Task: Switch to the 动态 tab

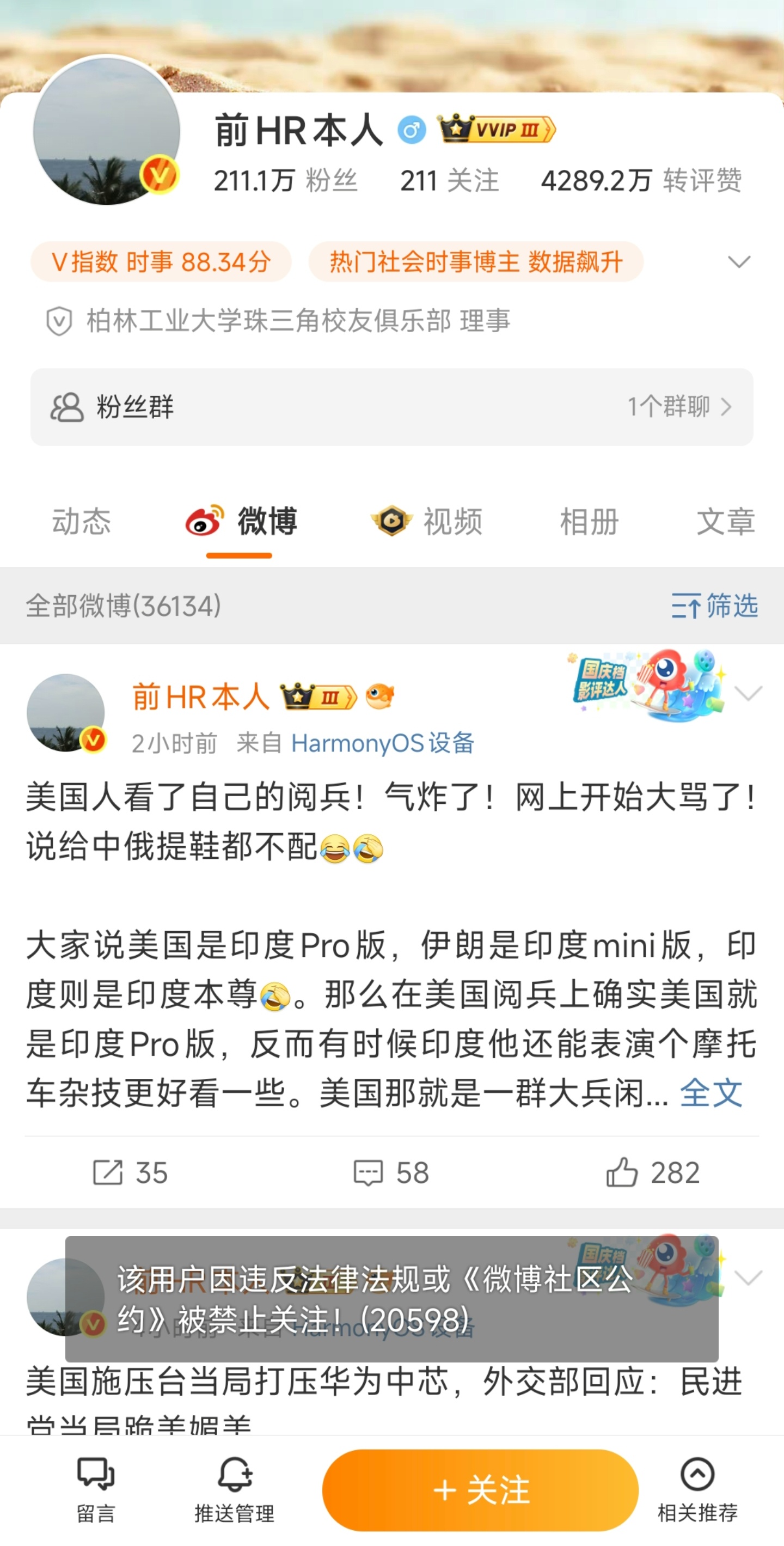Action: coord(82,521)
